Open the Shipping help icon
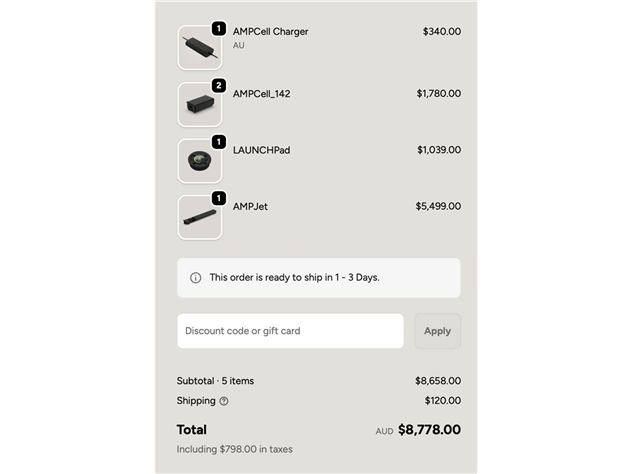The height and width of the screenshot is (474, 632). (x=224, y=401)
